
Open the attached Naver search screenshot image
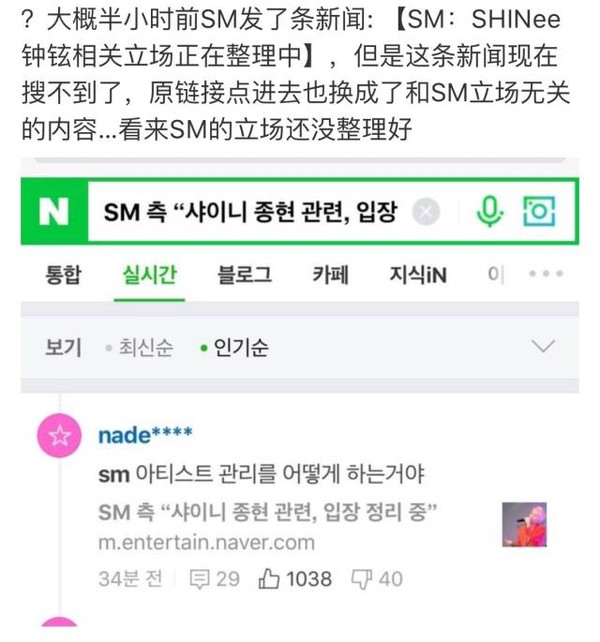coord(300,400)
